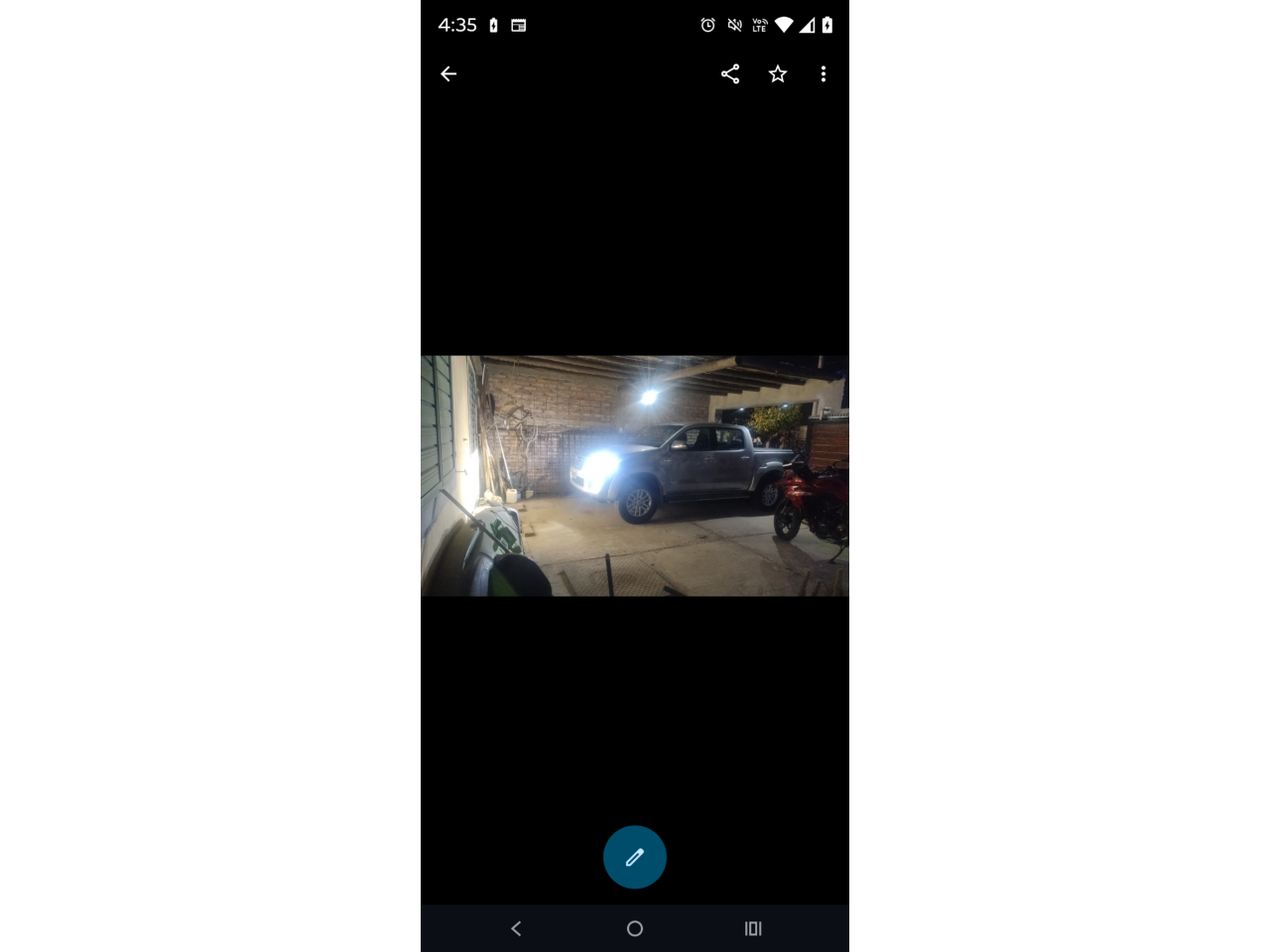Open recent apps from navigation bar
This screenshot has width=1270, height=952.
click(753, 928)
